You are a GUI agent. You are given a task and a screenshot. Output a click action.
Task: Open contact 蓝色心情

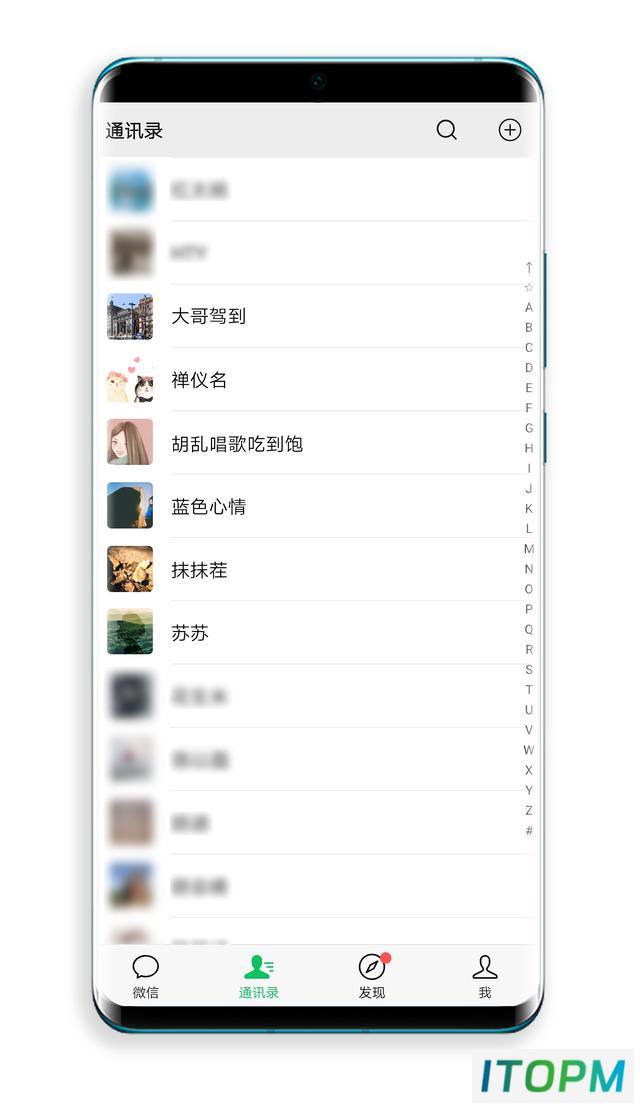tap(315, 506)
